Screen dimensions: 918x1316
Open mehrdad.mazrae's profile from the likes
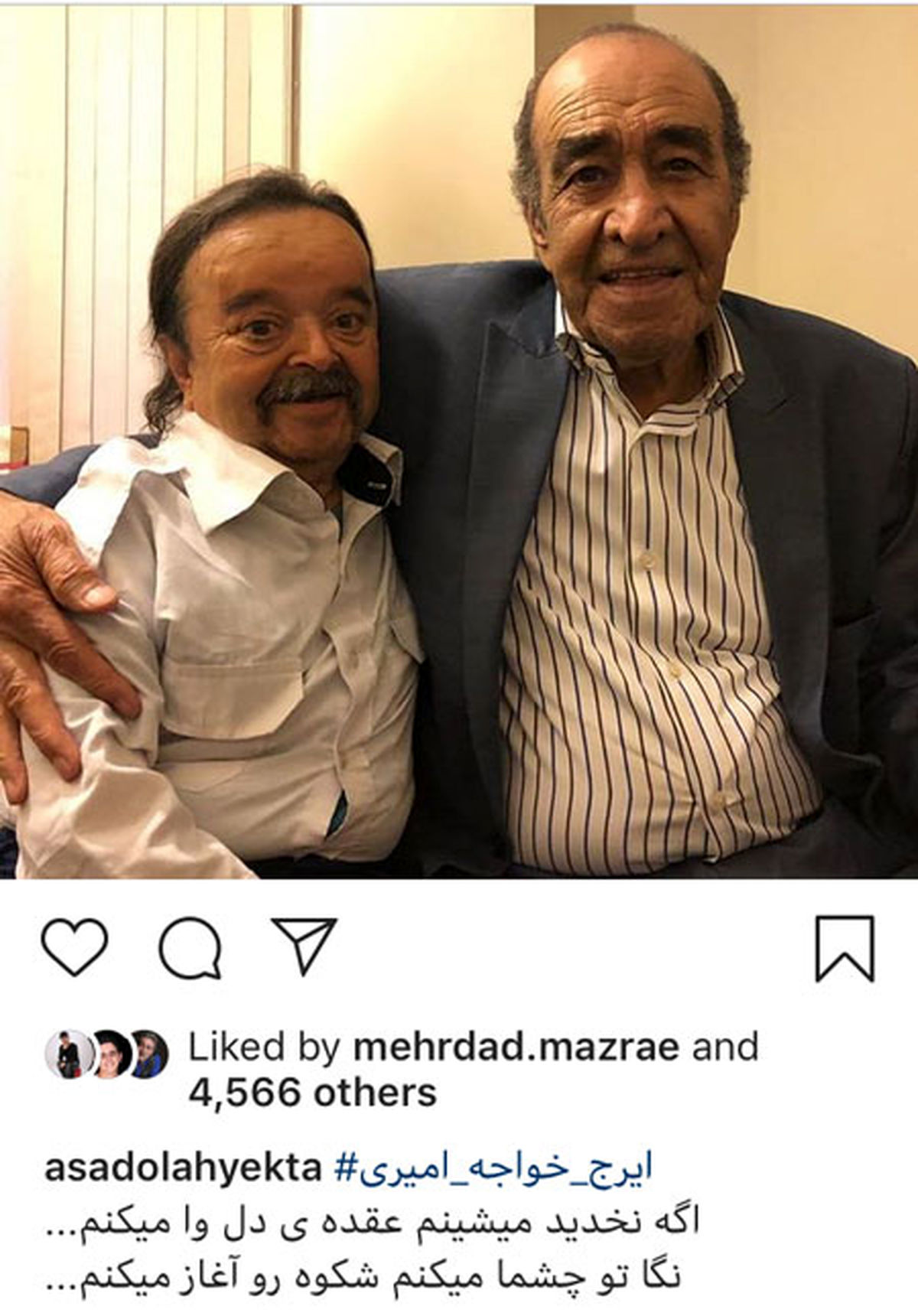click(516, 1047)
